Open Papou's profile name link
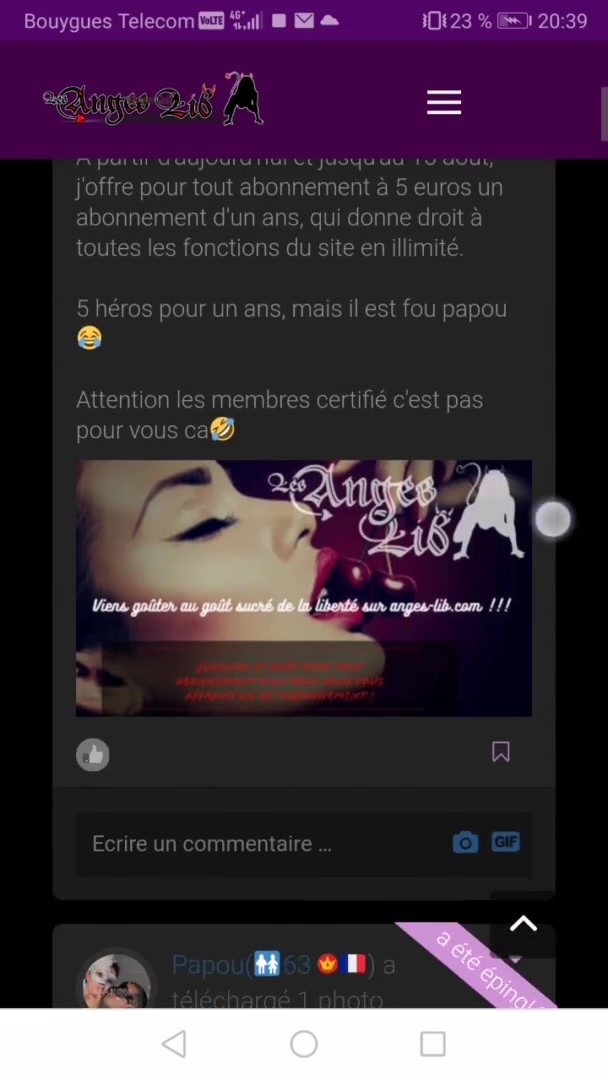608x1080 pixels. pos(240,965)
